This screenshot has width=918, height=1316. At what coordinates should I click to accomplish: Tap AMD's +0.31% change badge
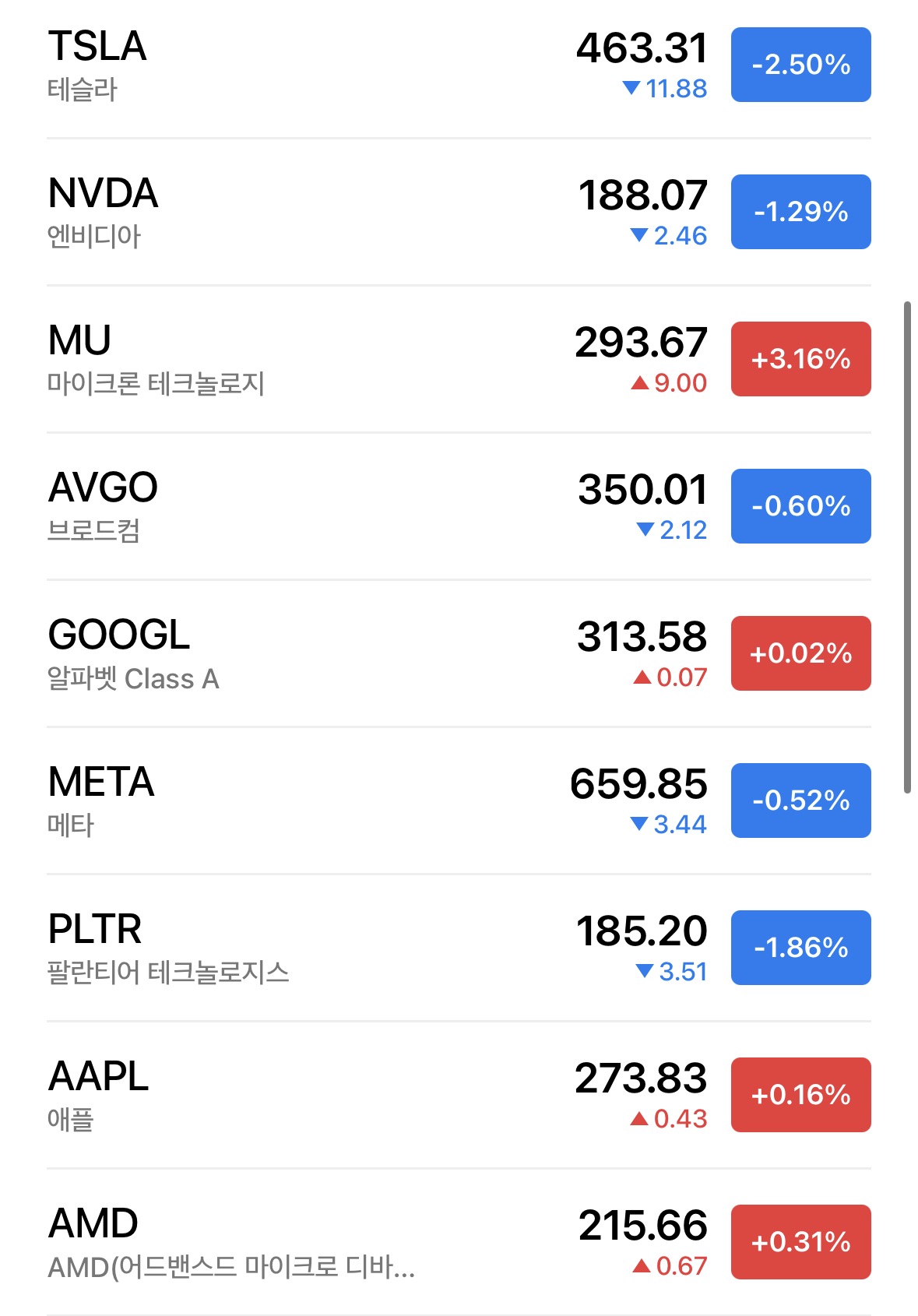coord(800,1242)
